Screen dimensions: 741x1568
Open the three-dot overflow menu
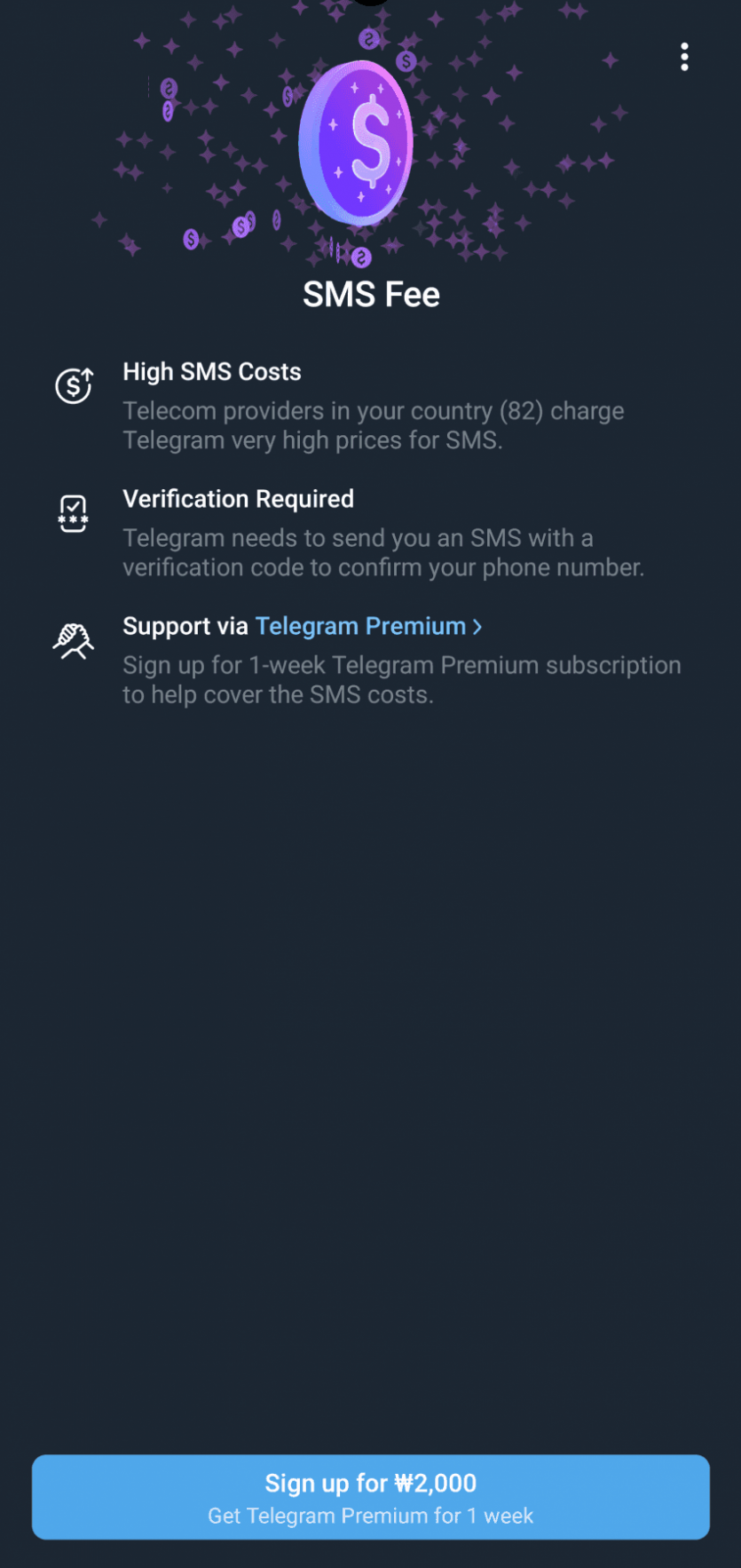(684, 57)
